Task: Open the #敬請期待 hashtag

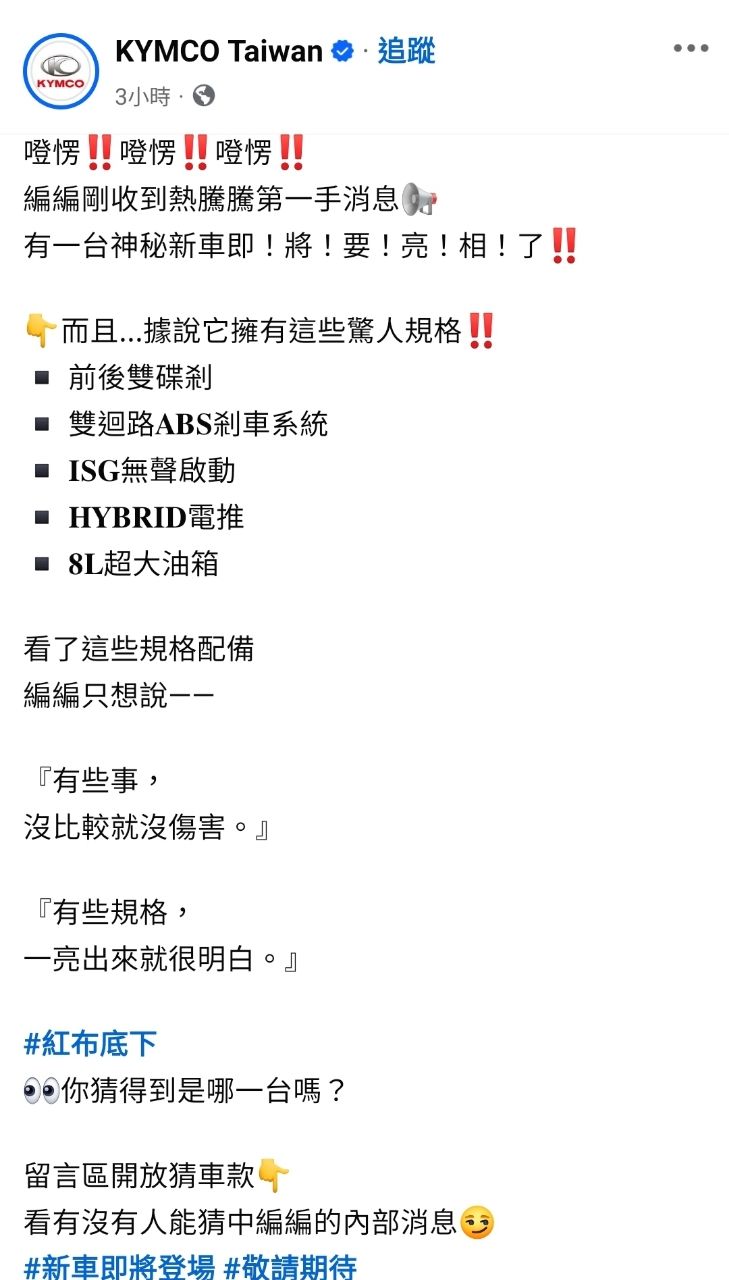Action: pos(290,1267)
